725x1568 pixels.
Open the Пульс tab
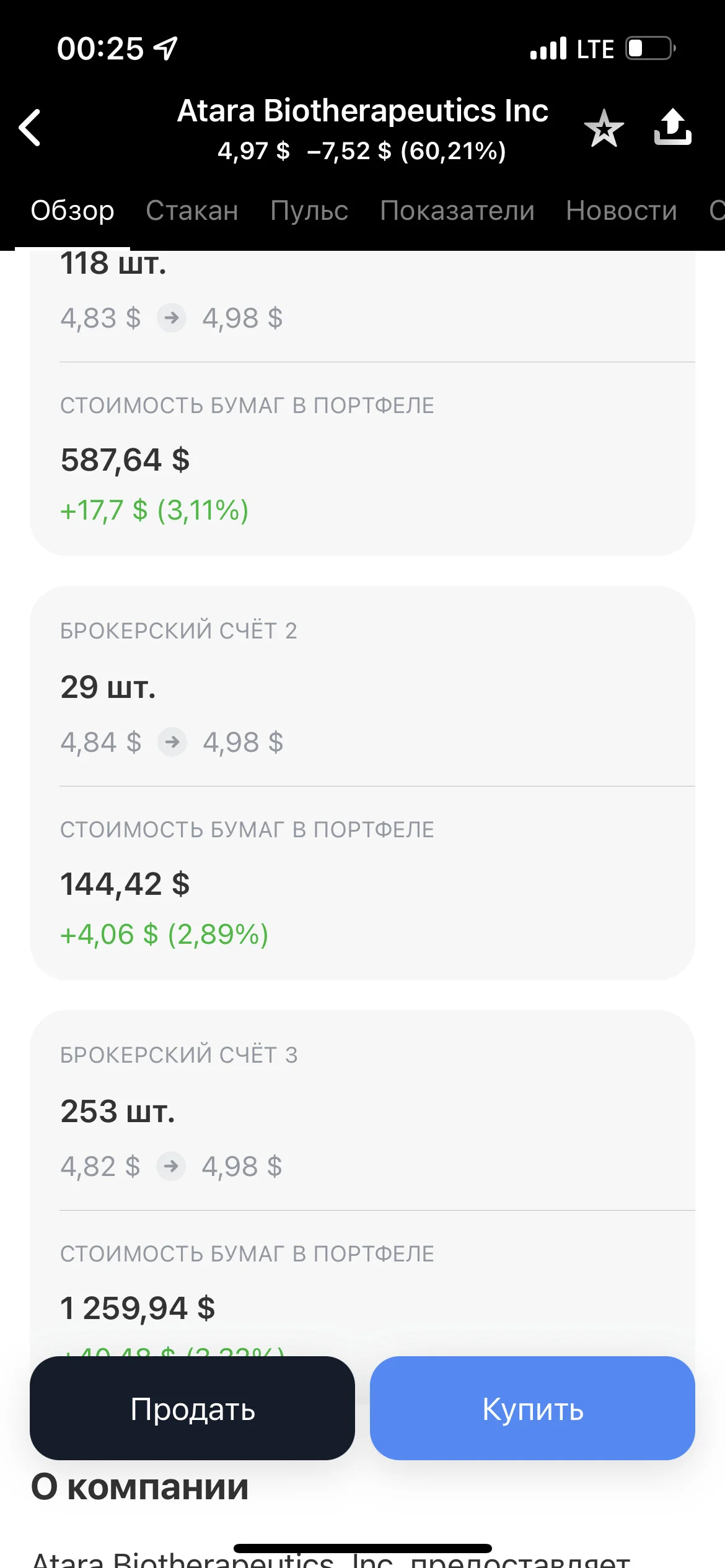coord(309,211)
